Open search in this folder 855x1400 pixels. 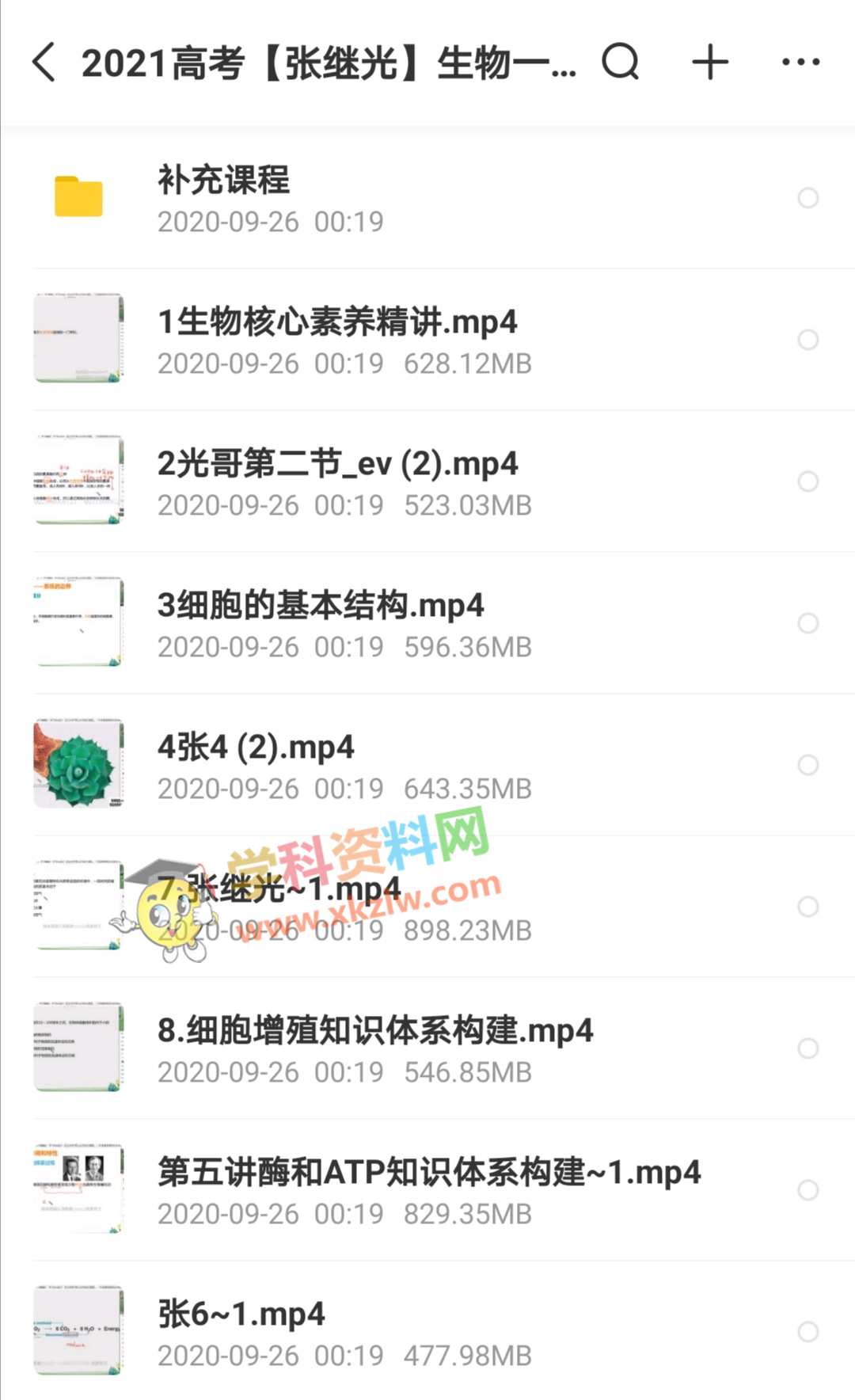620,62
